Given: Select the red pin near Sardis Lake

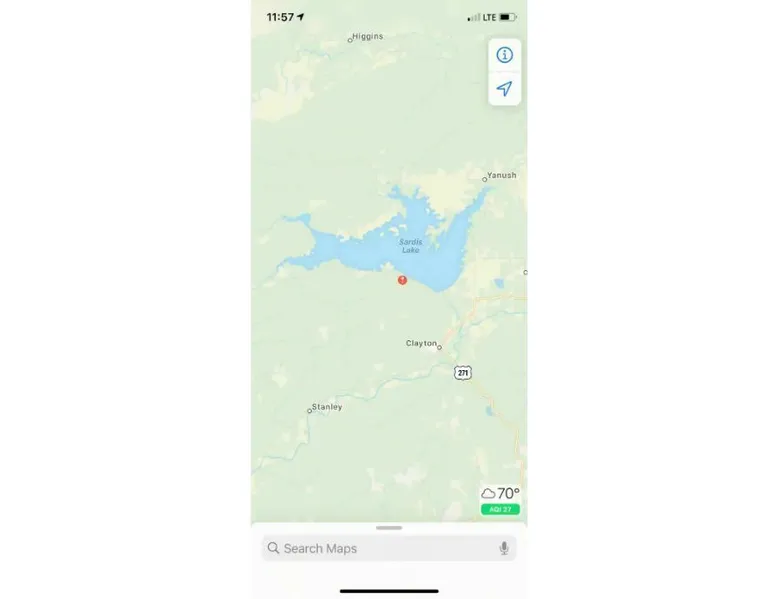Looking at the screenshot, I should pyautogui.click(x=402, y=280).
